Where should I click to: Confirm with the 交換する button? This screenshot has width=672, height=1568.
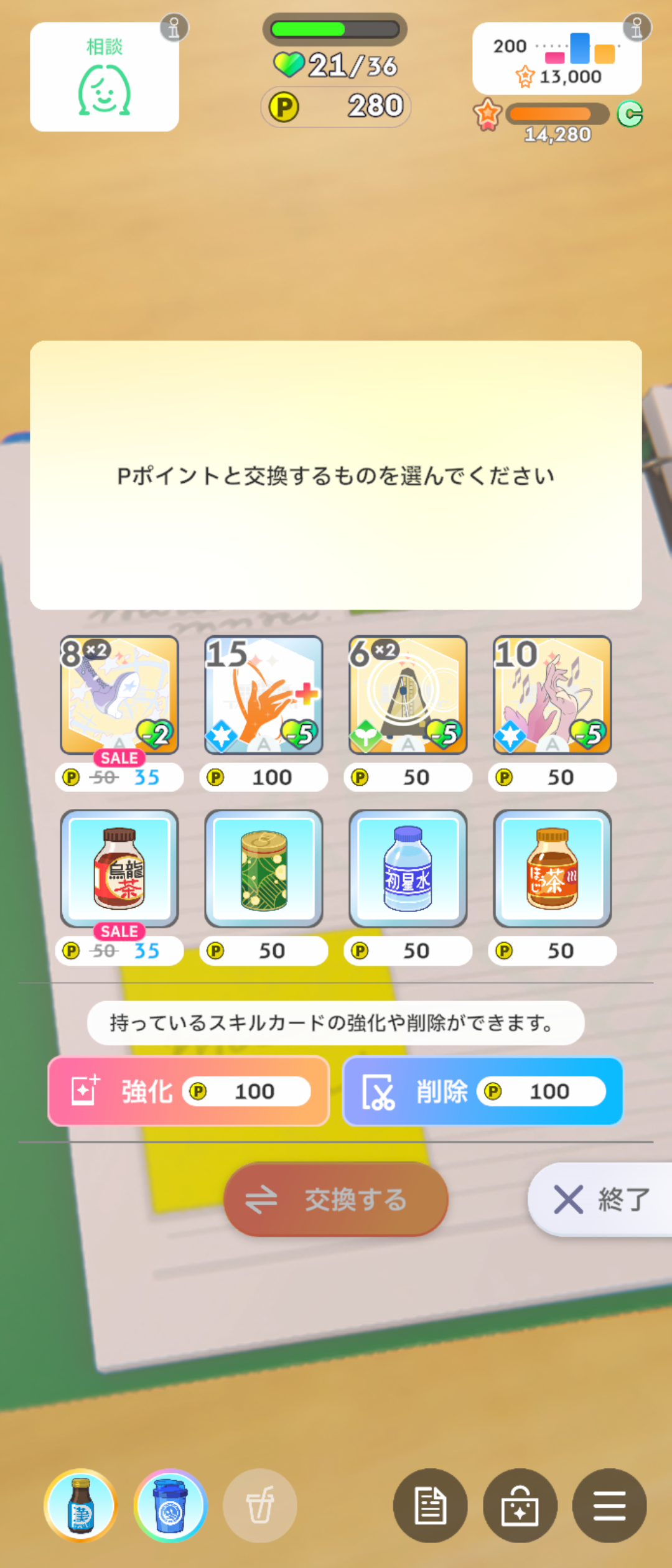335,1199
